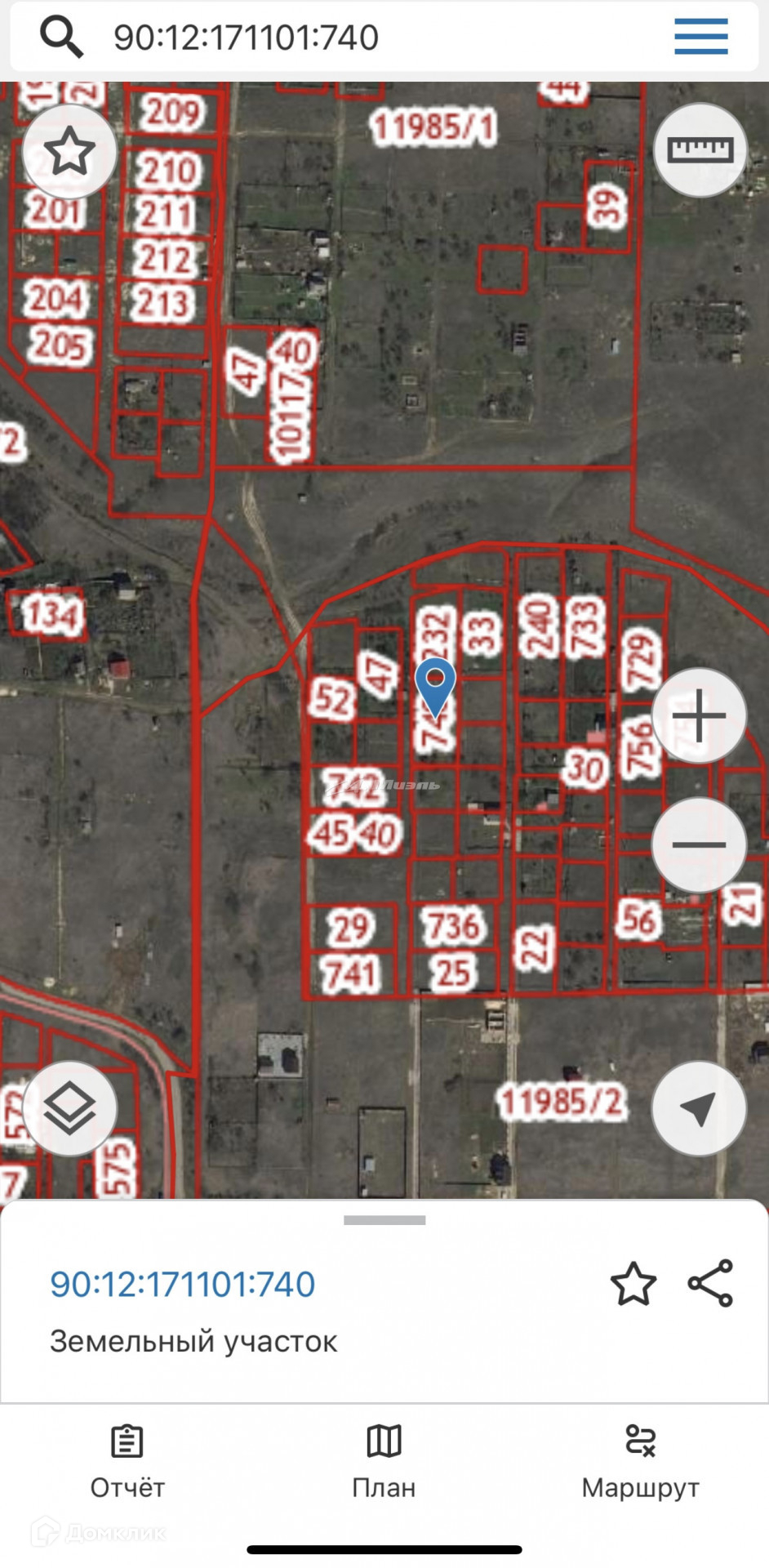Zoom out of the map
Image resolution: width=769 pixels, height=1568 pixels.
699,844
